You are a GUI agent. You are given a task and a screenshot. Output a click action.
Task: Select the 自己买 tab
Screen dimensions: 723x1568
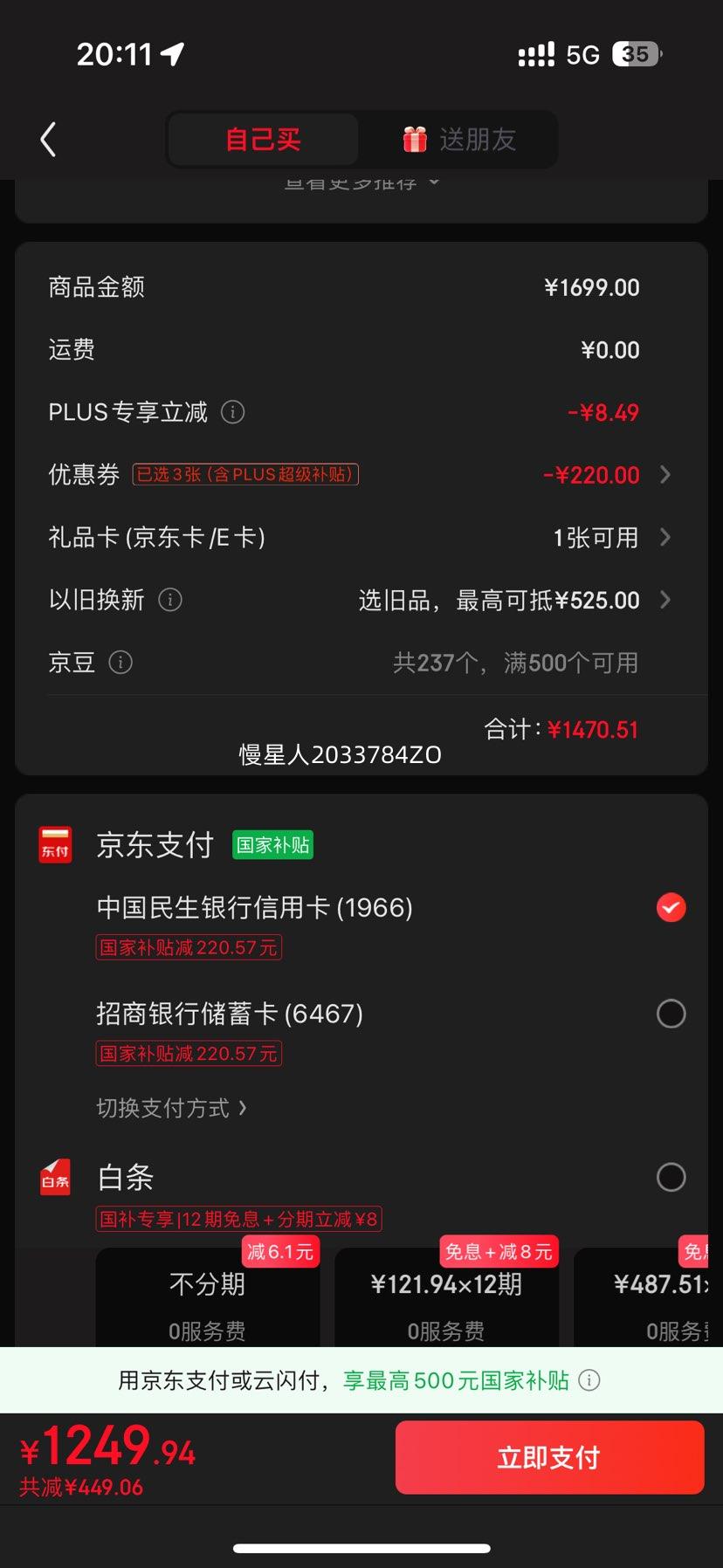point(263,140)
